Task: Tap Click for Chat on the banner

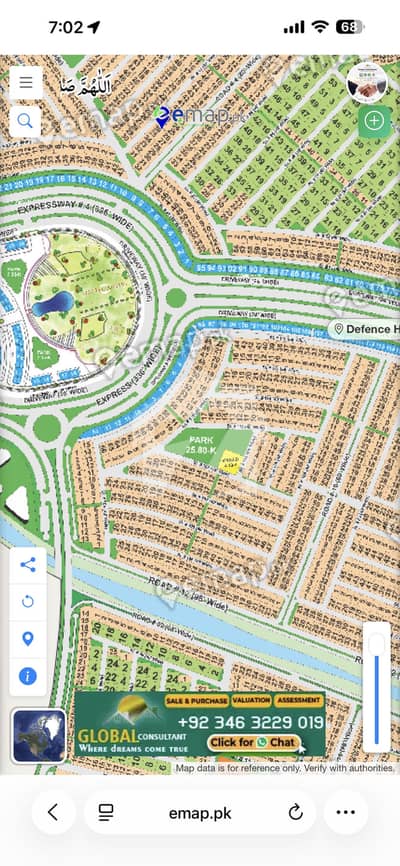Action: pyautogui.click(x=255, y=742)
